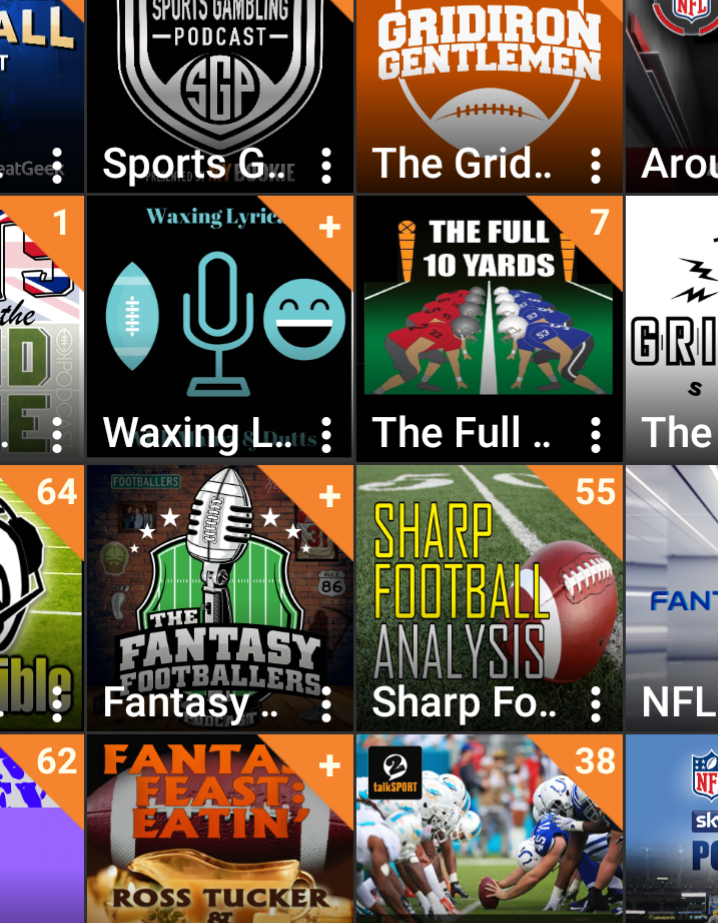Image resolution: width=718 pixels, height=923 pixels.
Task: Subscribe to Waxing Lyrical via plus corner
Action: pyautogui.click(x=329, y=227)
